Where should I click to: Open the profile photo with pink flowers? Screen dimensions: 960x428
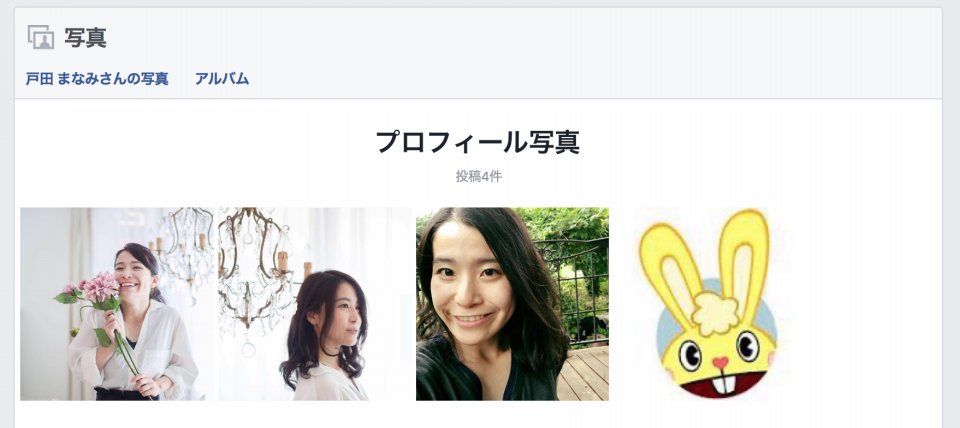click(x=116, y=304)
